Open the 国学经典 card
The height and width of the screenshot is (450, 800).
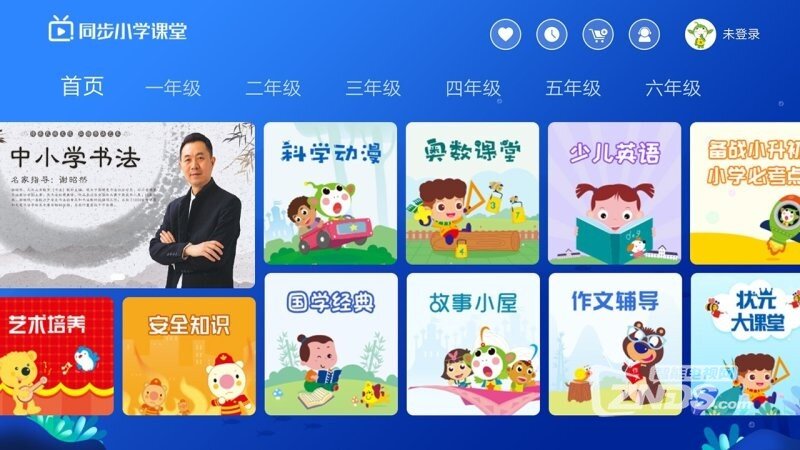(331, 344)
